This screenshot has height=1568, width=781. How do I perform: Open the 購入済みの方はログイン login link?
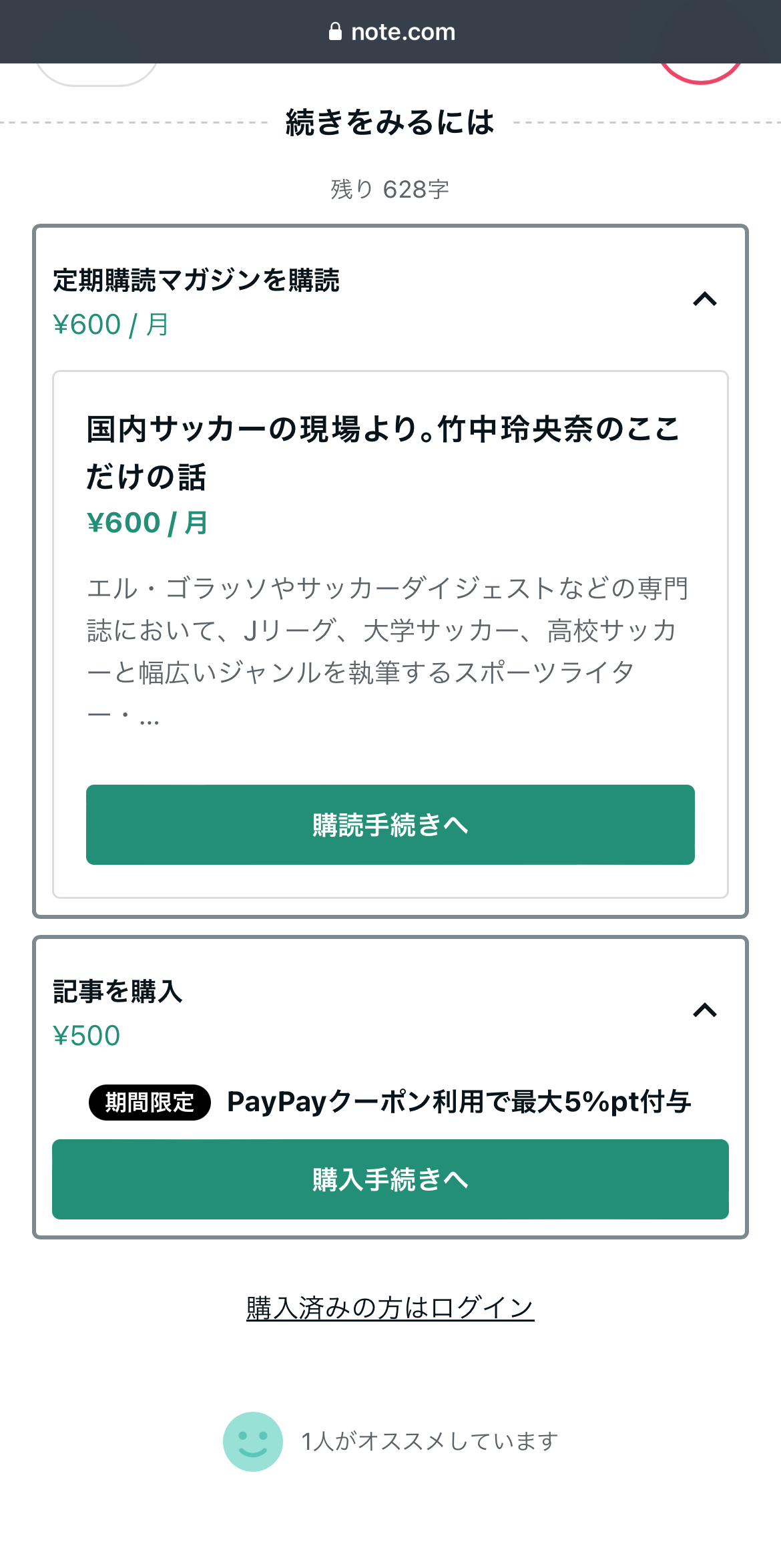(x=390, y=1308)
